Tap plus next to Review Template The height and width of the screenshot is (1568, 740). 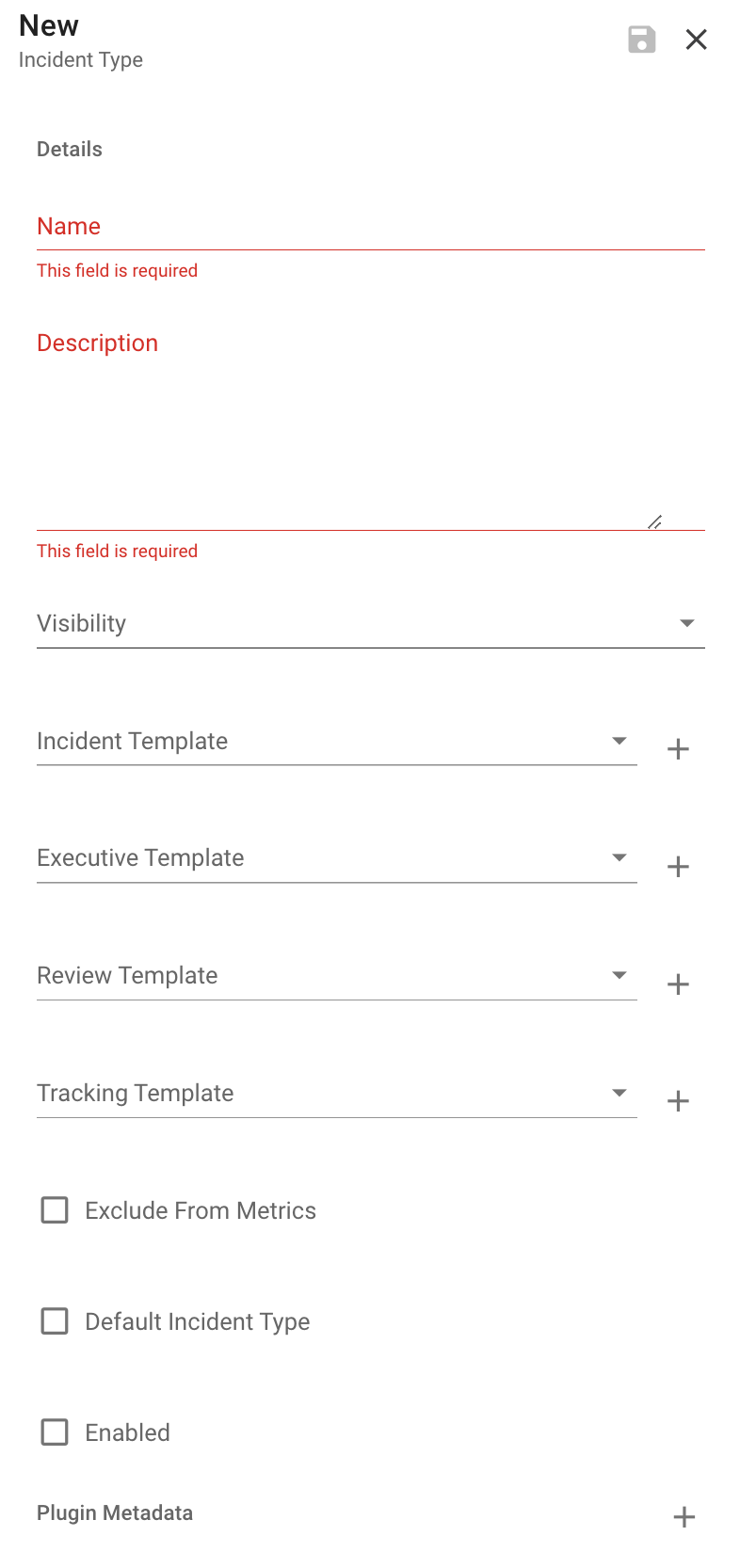point(678,984)
